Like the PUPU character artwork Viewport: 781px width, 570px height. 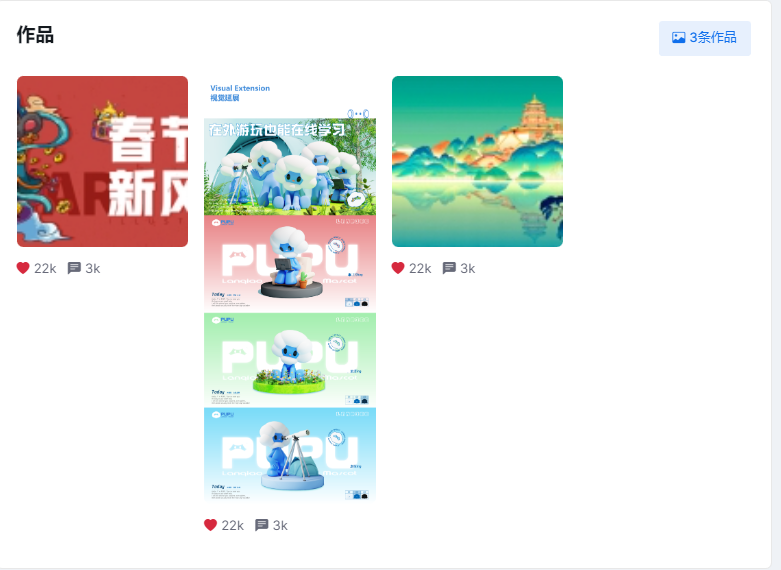tap(210, 525)
